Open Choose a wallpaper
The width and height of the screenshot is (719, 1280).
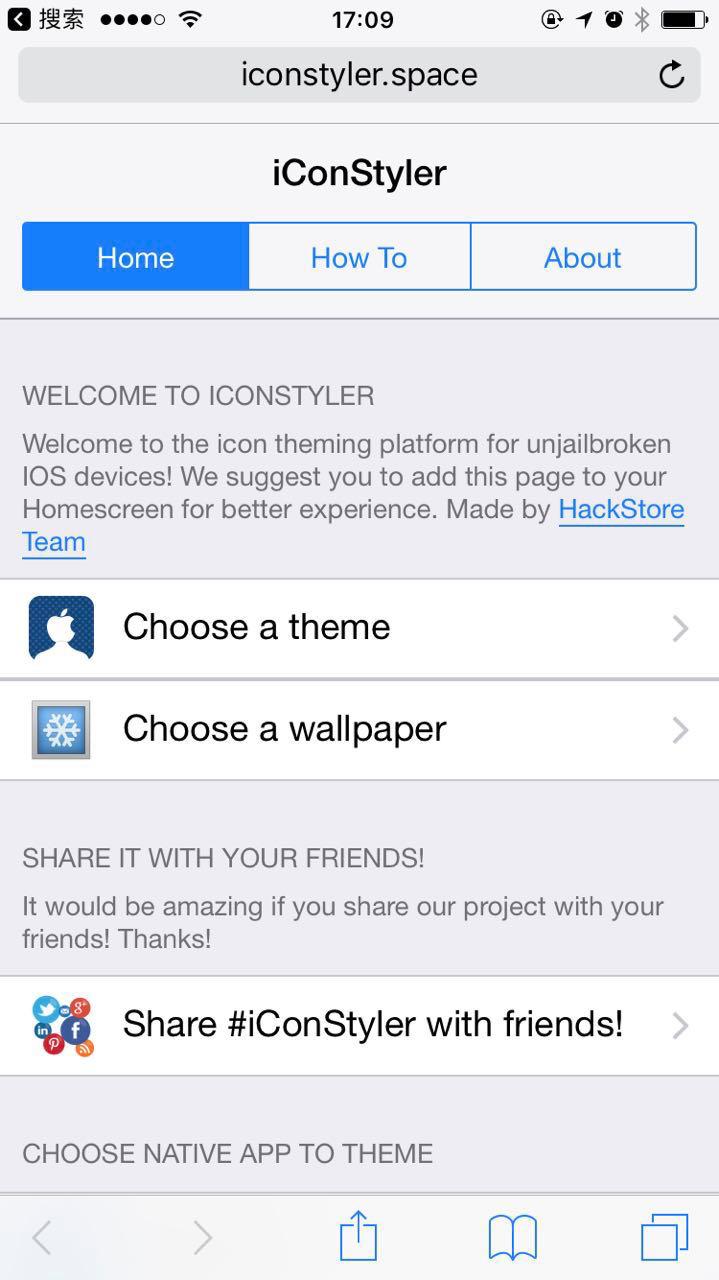[x=359, y=729]
